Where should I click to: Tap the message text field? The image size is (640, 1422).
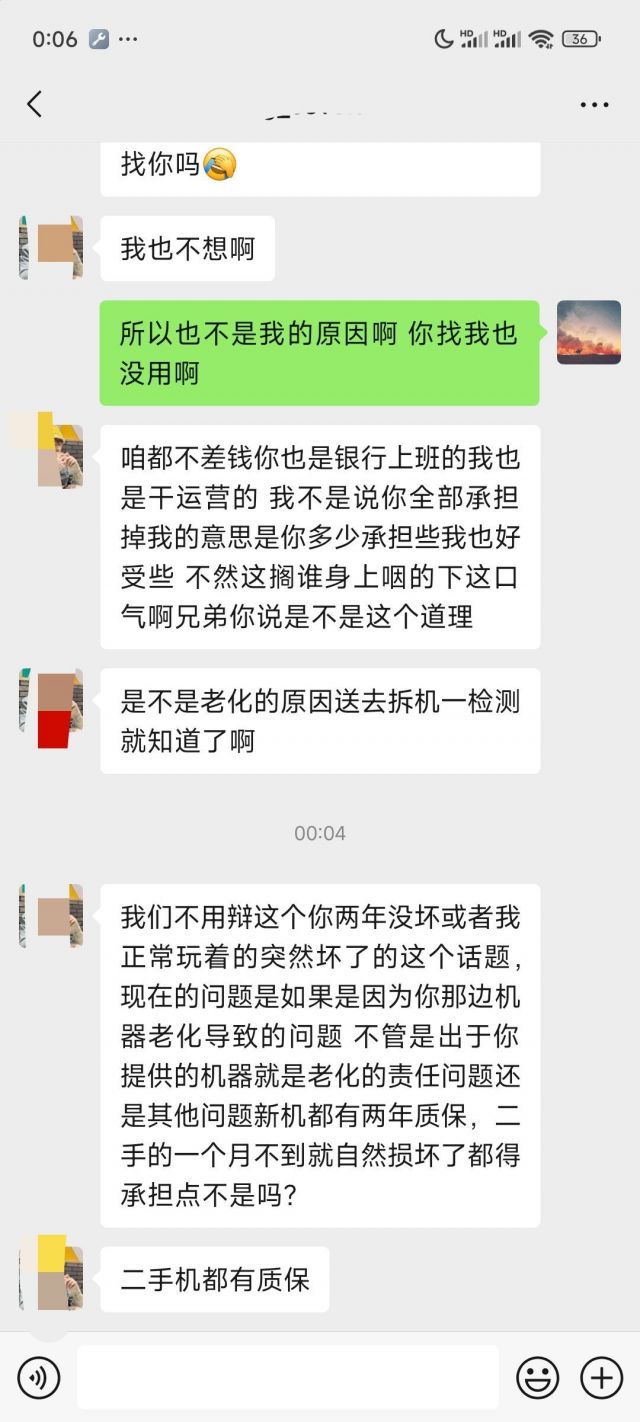pyautogui.click(x=287, y=1378)
